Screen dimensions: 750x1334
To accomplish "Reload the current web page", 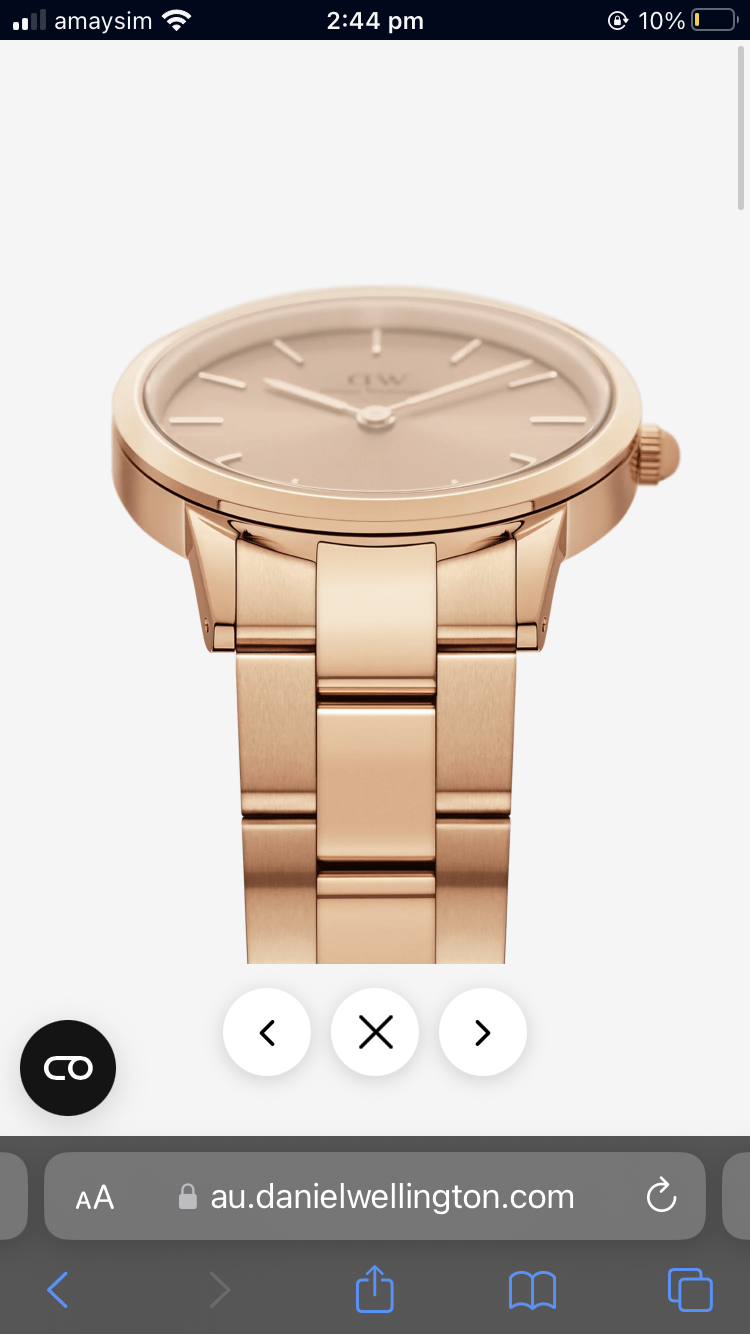I will (661, 1196).
